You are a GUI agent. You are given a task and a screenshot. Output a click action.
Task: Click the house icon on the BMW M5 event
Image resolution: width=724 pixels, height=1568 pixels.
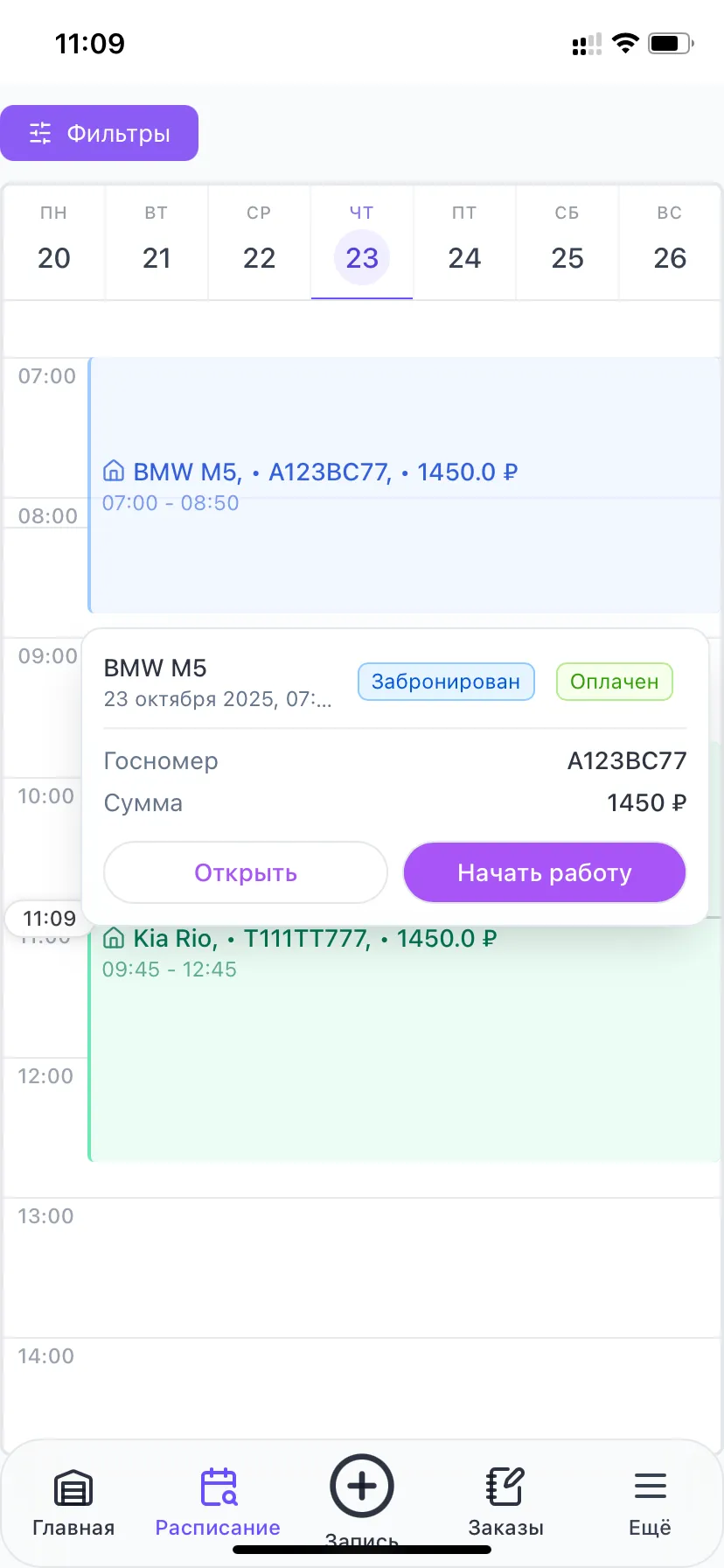[114, 471]
